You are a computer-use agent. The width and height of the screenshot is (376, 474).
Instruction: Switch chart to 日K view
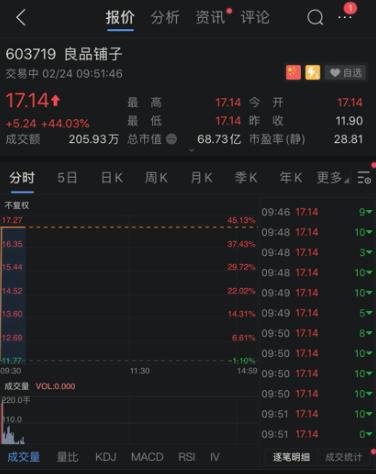112,178
